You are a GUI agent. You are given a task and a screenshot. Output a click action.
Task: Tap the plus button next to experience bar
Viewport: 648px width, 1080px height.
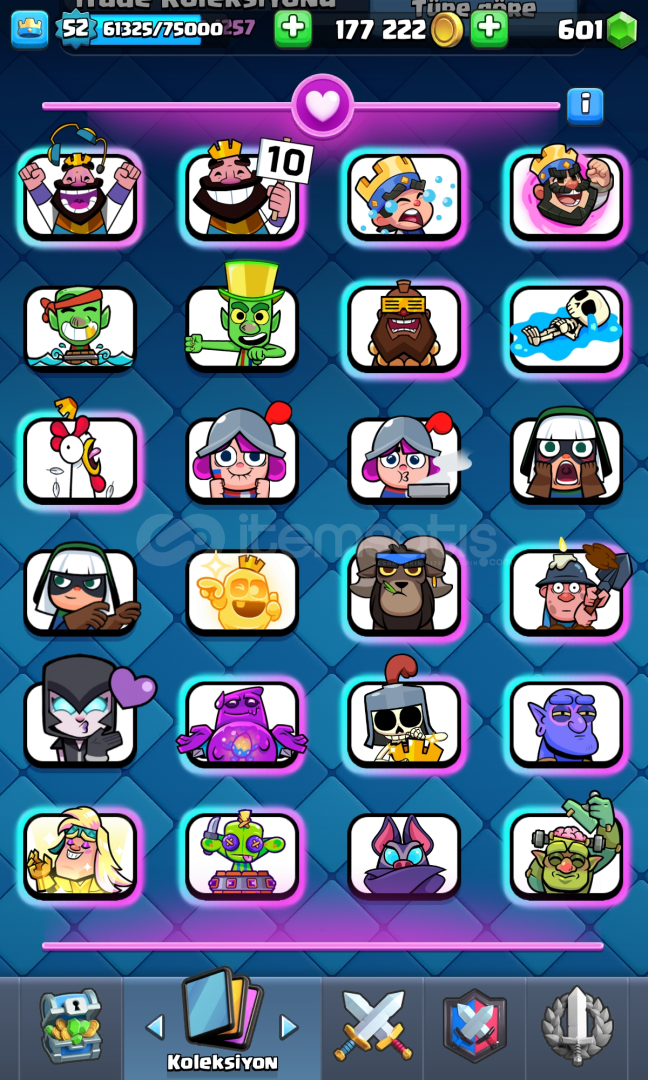point(293,30)
